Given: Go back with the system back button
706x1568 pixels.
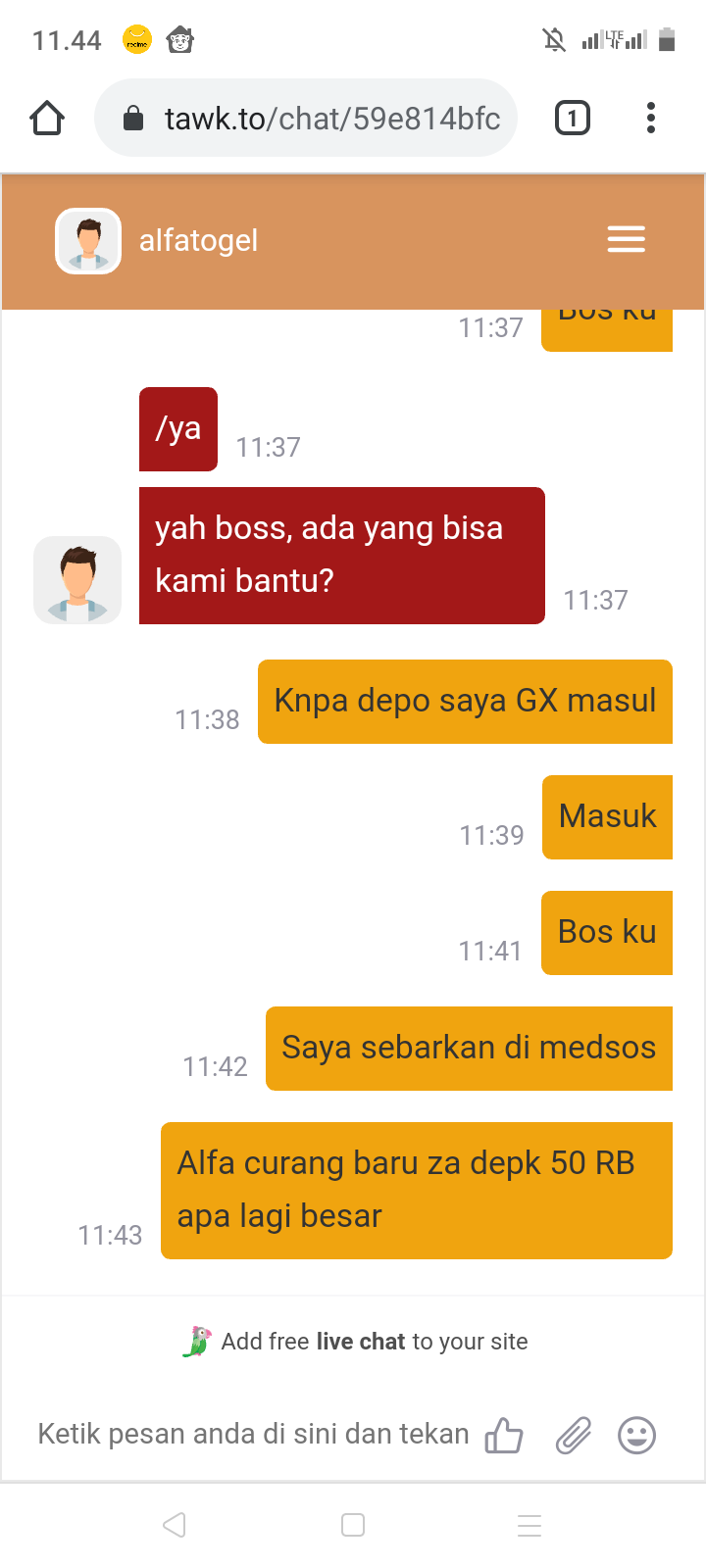Looking at the screenshot, I should [x=175, y=1525].
